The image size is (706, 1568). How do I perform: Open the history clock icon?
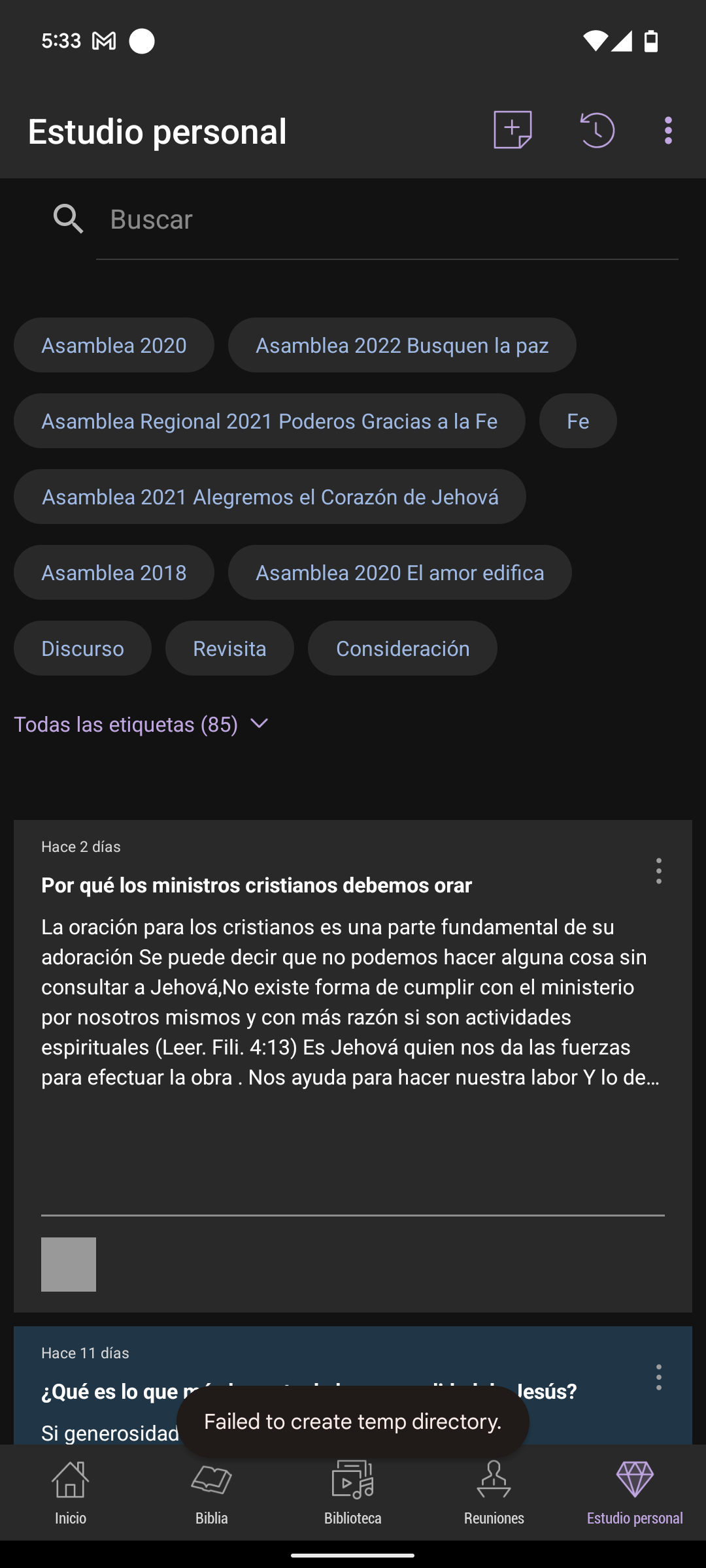coord(597,130)
